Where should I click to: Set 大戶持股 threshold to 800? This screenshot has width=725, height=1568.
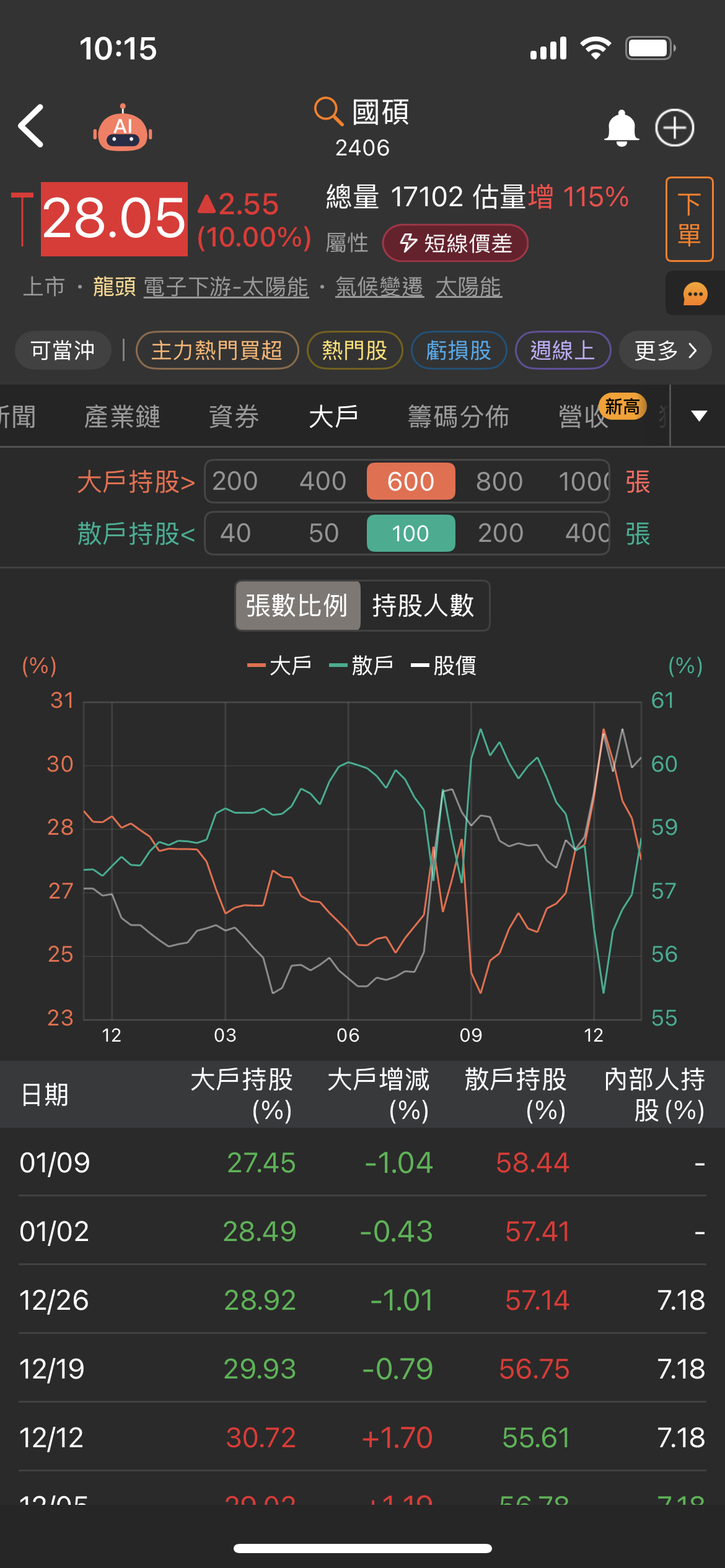pos(499,481)
